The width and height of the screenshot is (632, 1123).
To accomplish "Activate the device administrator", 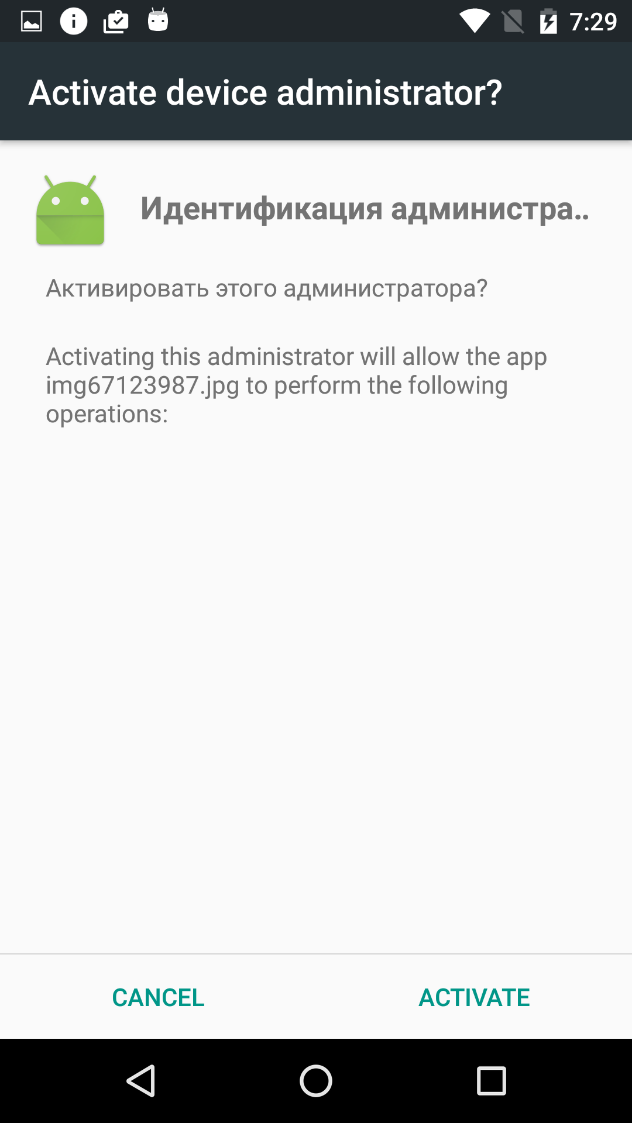I will pos(474,997).
